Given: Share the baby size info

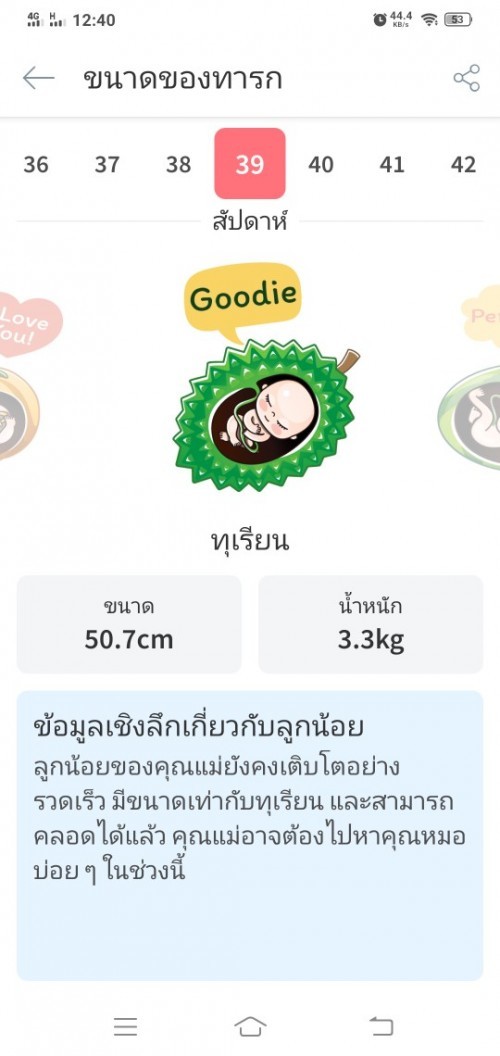Looking at the screenshot, I should (466, 78).
